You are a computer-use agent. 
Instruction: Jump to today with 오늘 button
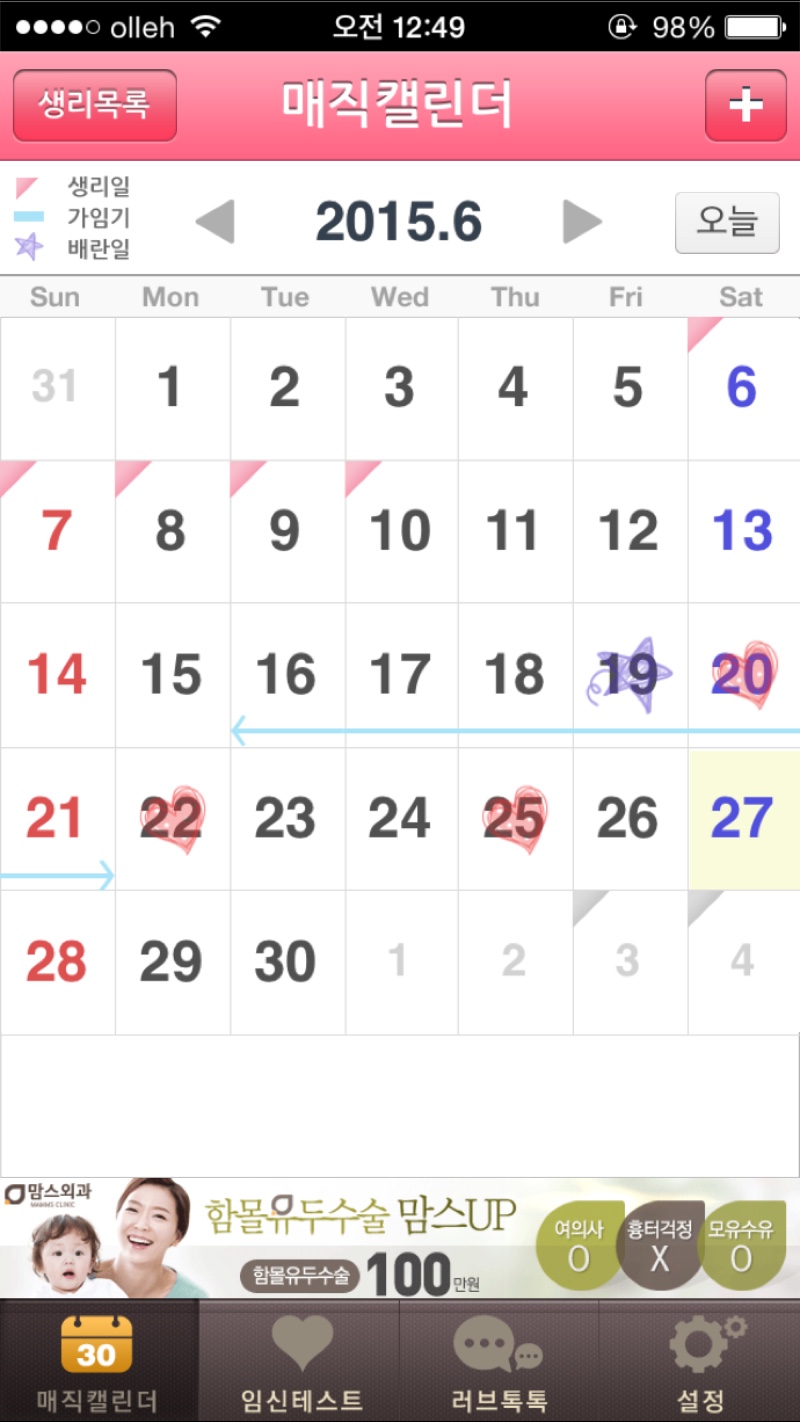[727, 222]
